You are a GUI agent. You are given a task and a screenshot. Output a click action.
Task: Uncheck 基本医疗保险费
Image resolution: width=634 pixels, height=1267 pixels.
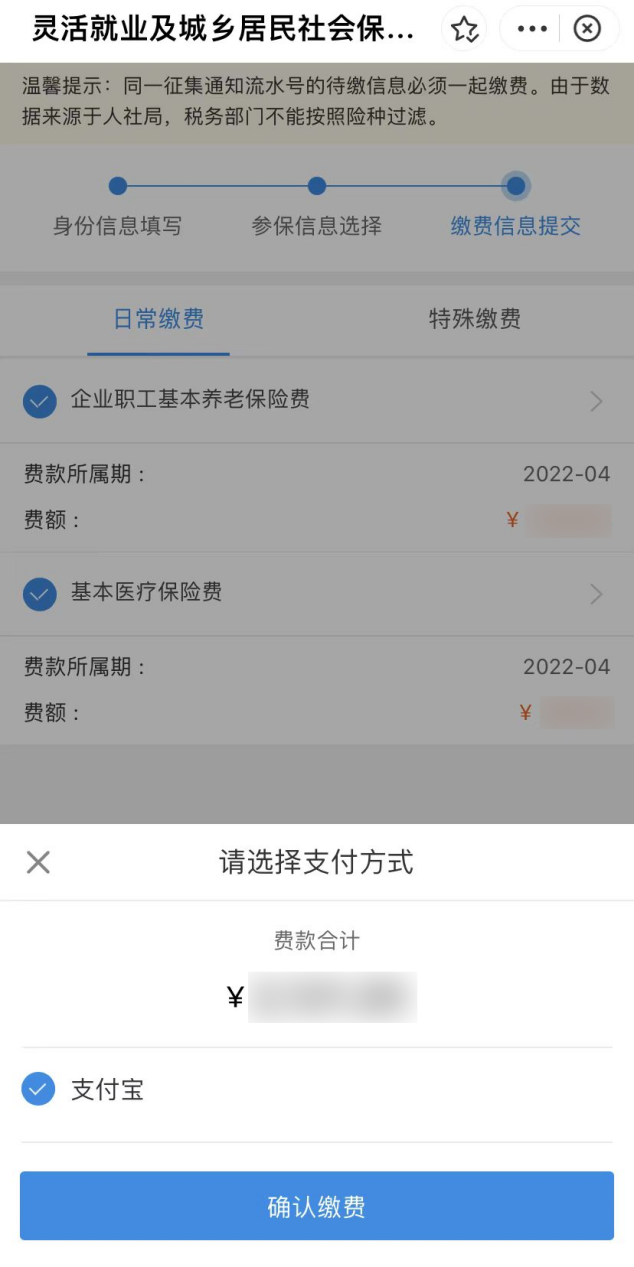[x=40, y=594]
